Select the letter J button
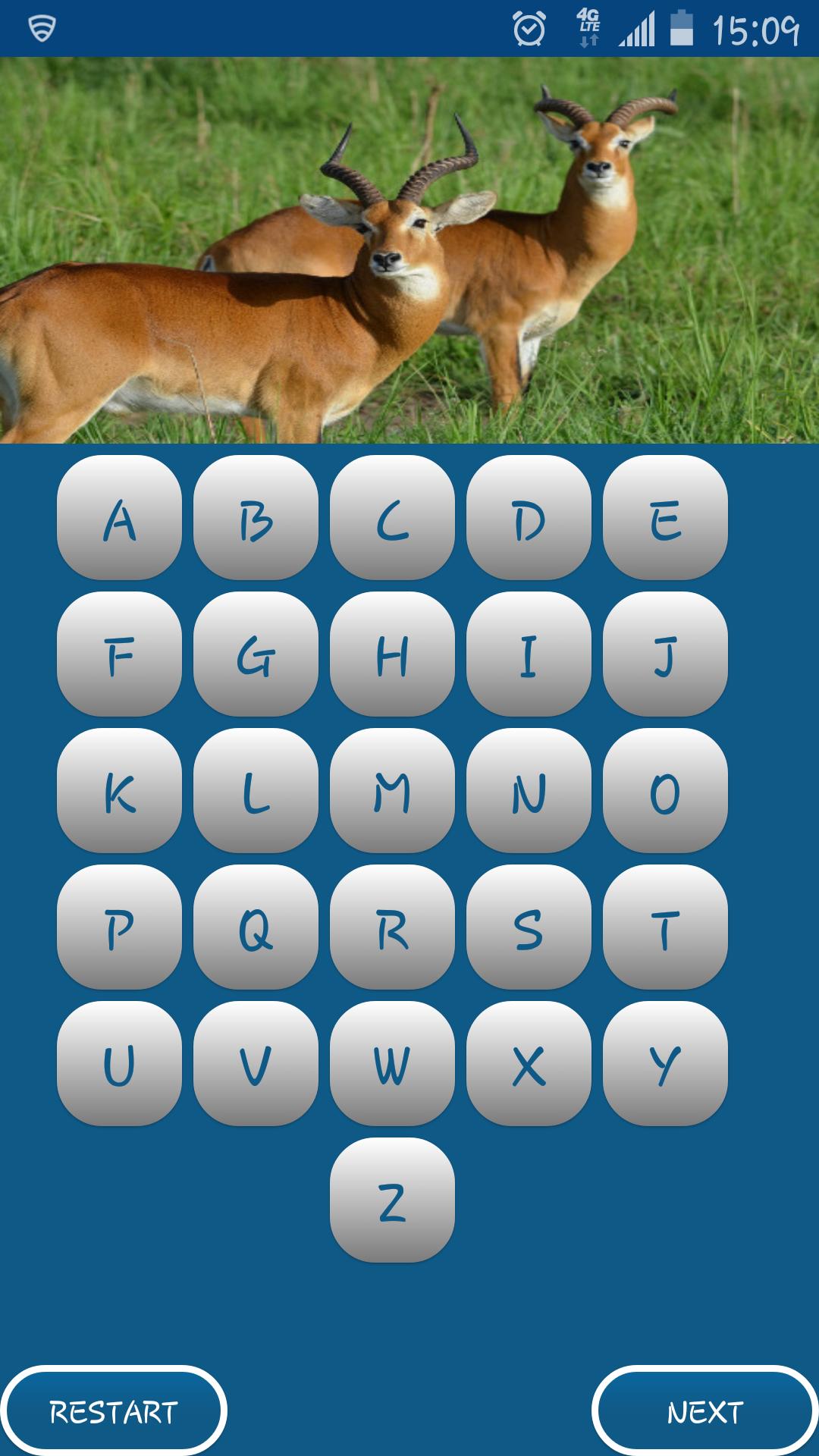 (x=665, y=654)
